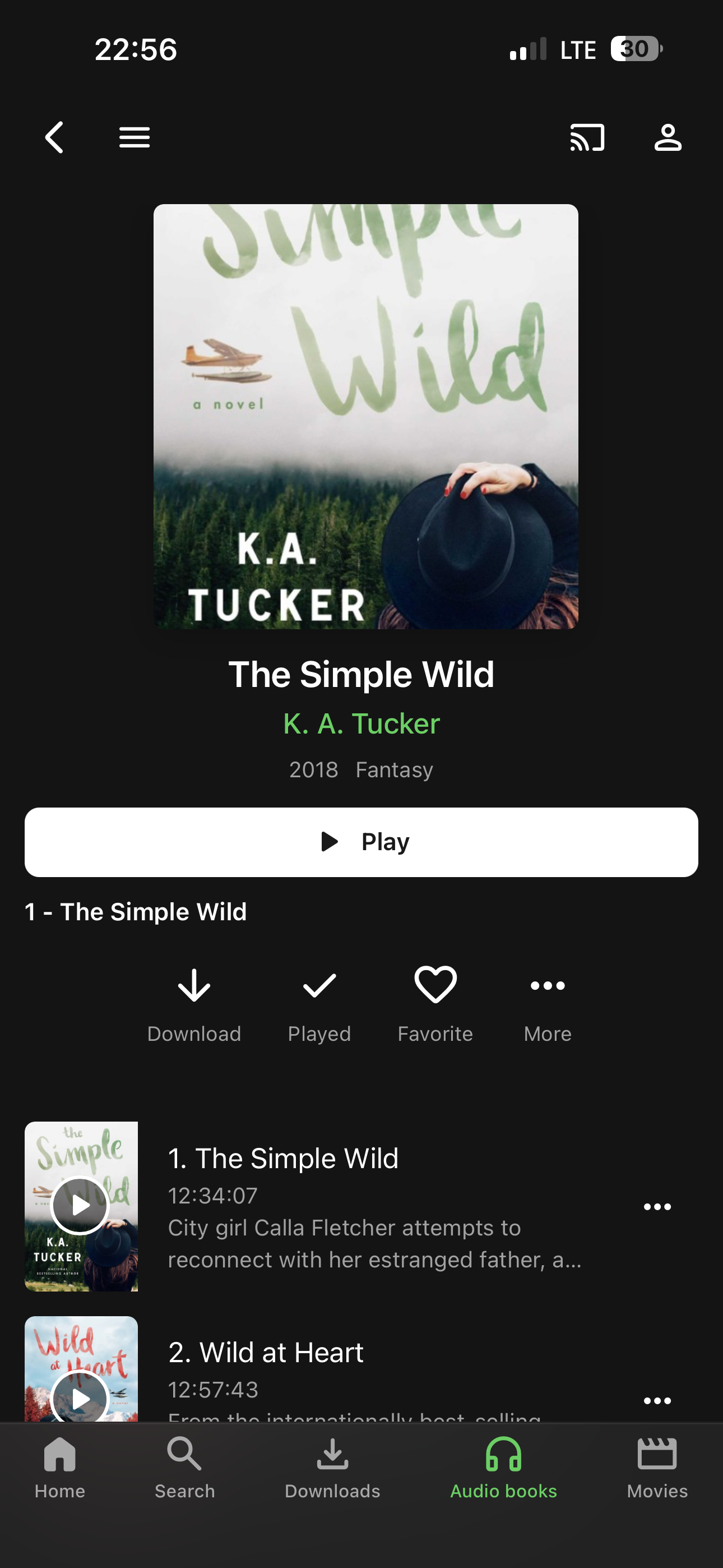The width and height of the screenshot is (723, 1568).
Task: Go back to the previous screen
Action: [54, 137]
